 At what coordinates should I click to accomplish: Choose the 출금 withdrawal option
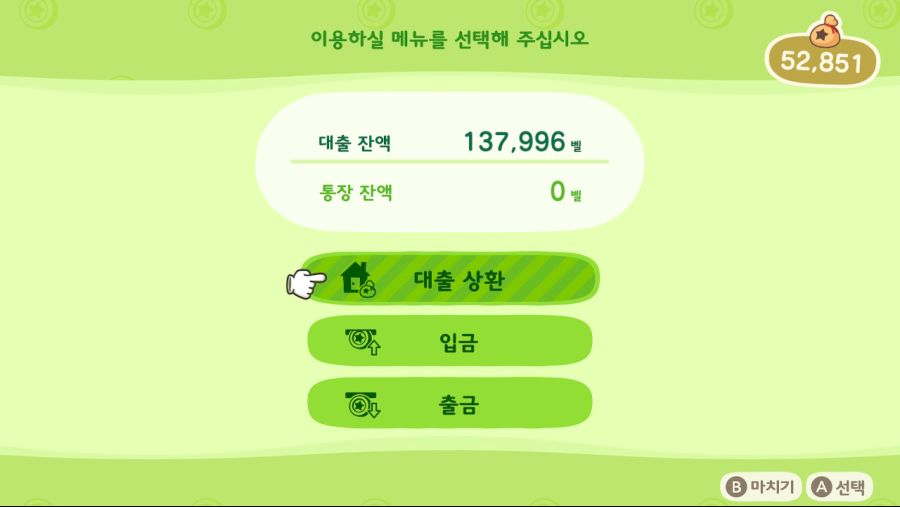pyautogui.click(x=450, y=404)
